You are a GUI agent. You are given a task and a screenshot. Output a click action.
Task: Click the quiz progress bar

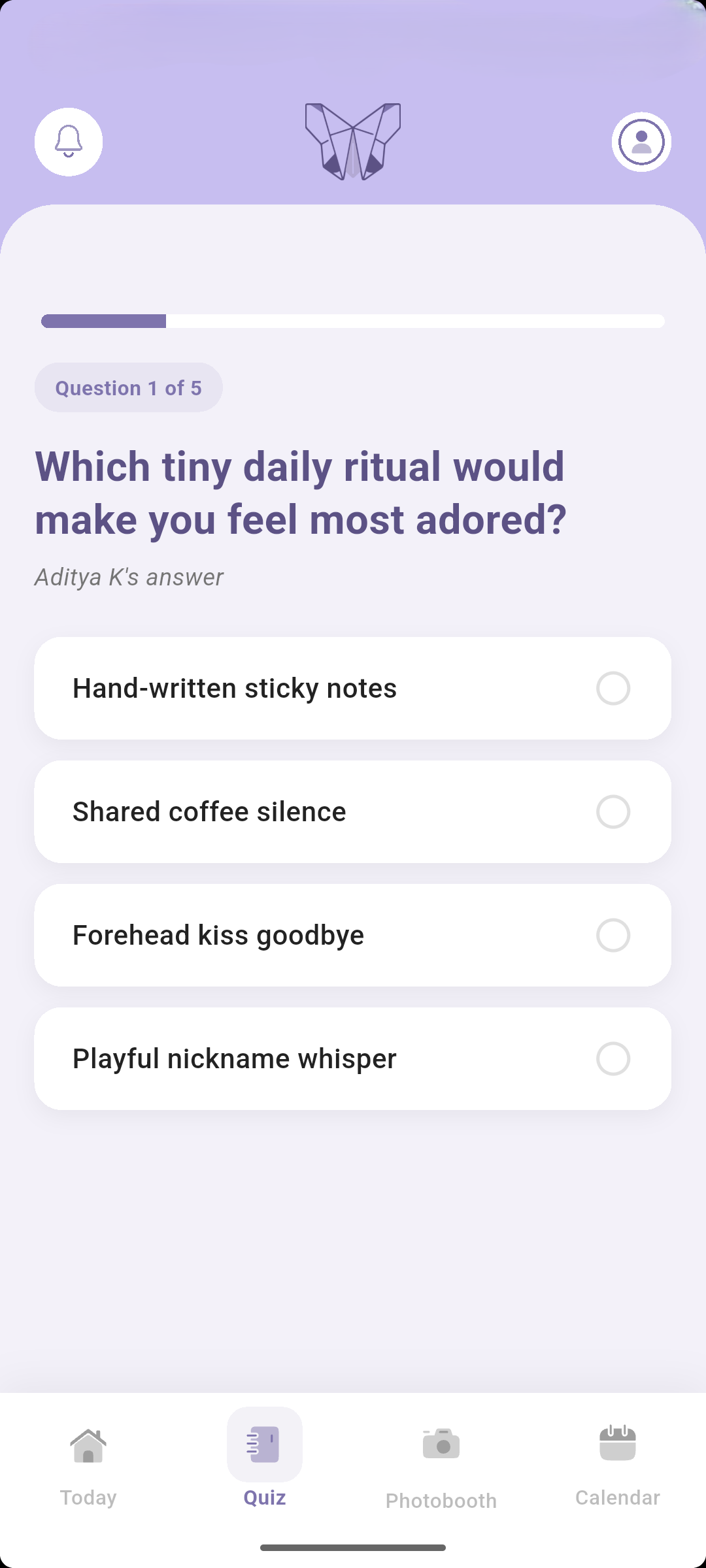[353, 321]
